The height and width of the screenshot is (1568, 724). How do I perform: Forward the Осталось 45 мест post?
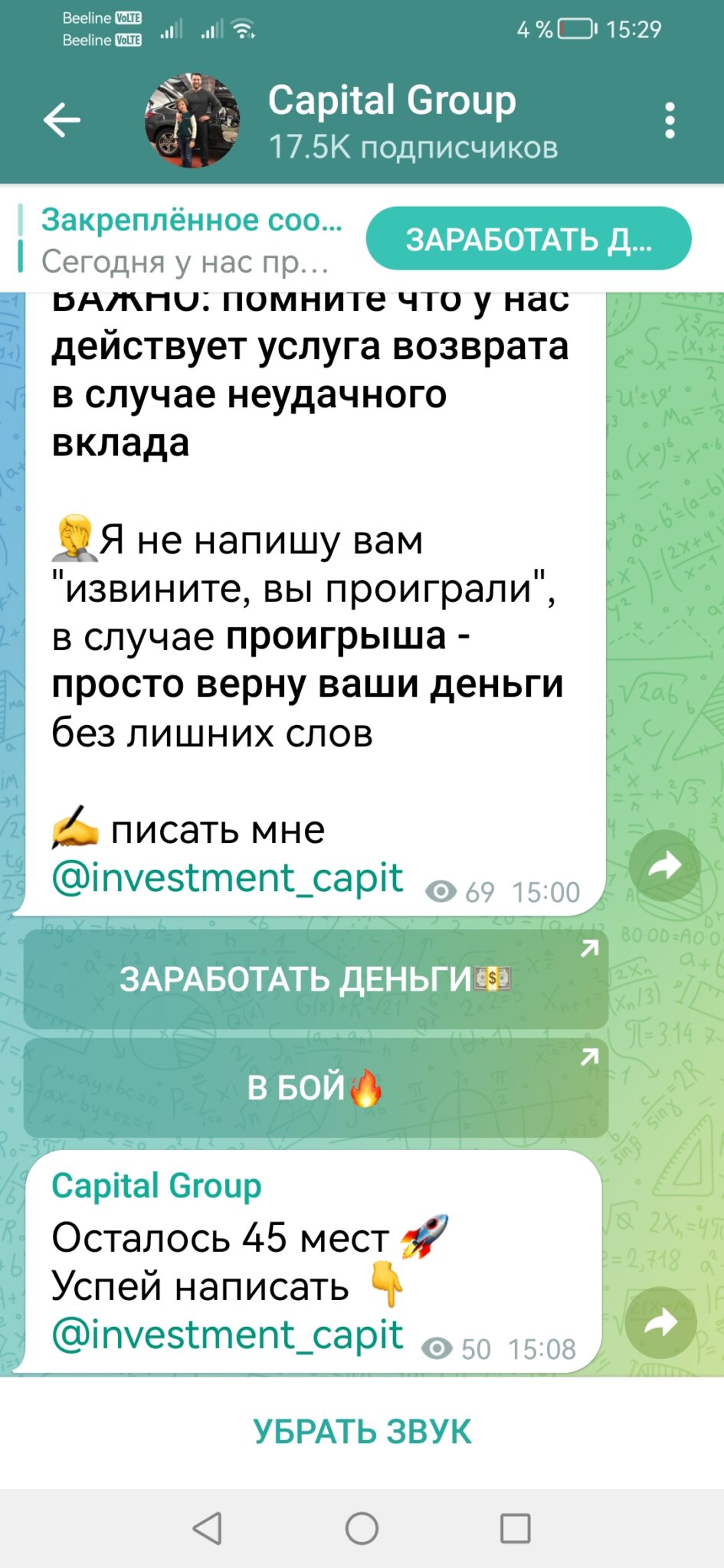[x=661, y=1322]
